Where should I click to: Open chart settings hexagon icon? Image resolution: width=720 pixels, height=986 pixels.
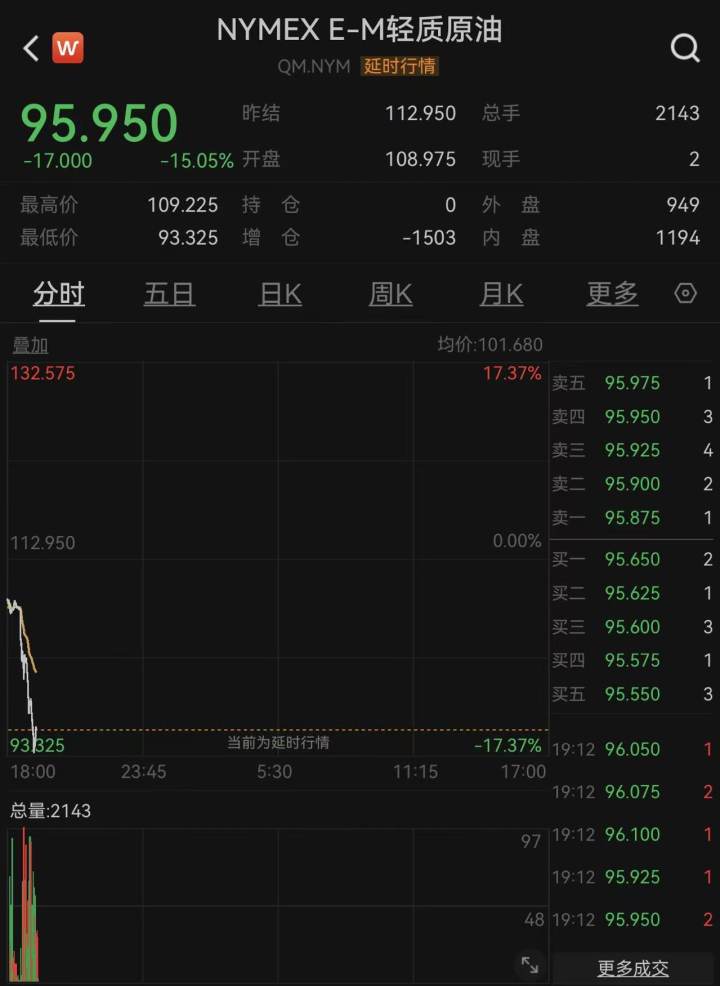[686, 294]
